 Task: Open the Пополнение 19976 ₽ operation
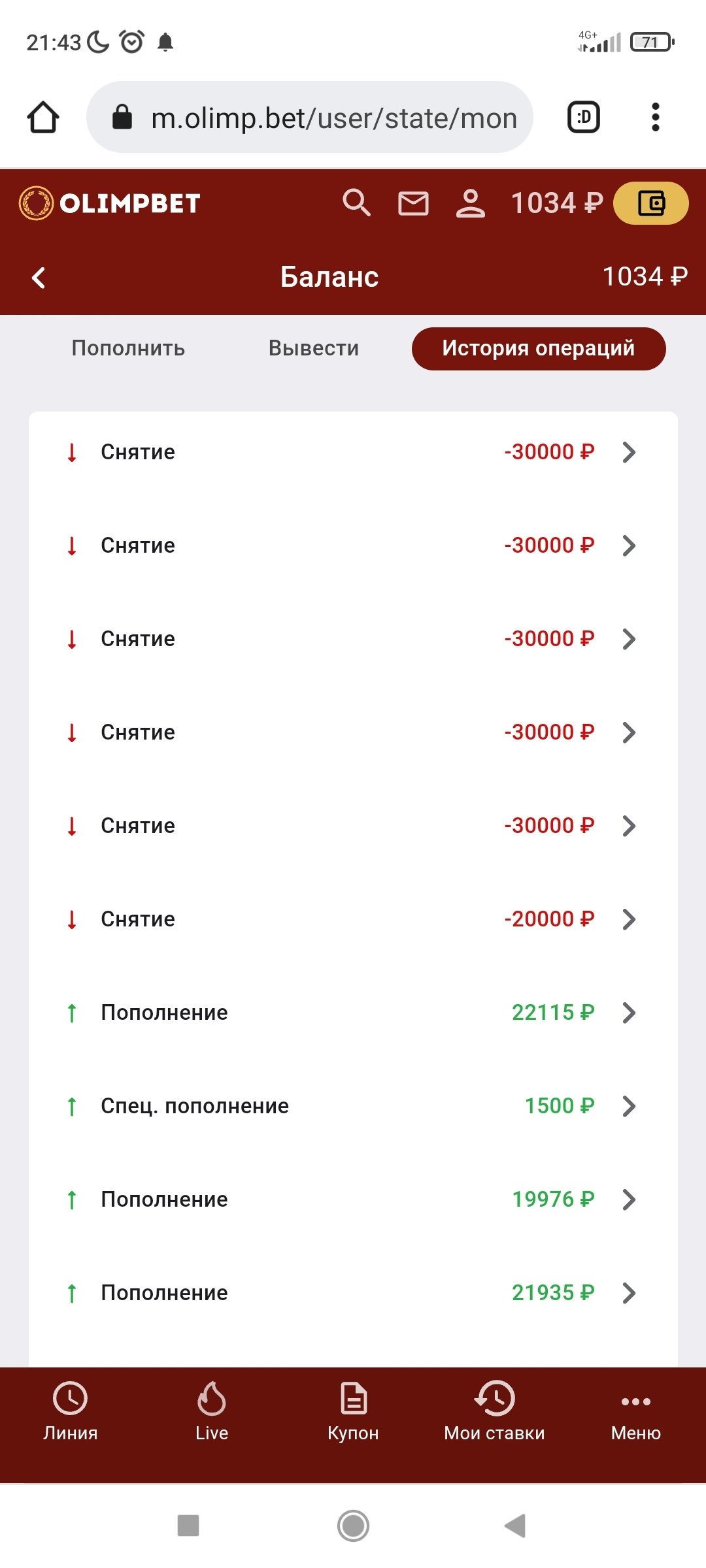pyautogui.click(x=353, y=1200)
